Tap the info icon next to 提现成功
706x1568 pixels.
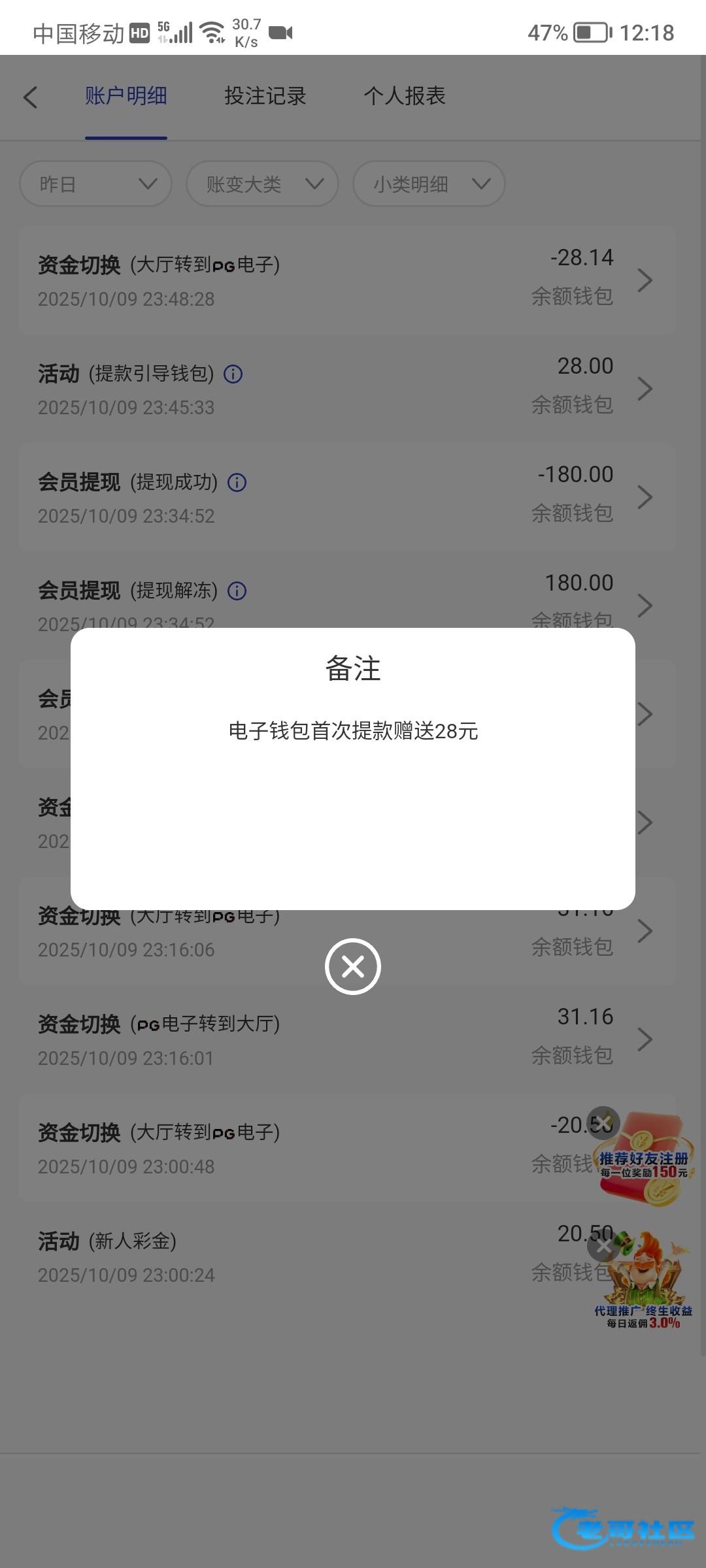[x=237, y=483]
